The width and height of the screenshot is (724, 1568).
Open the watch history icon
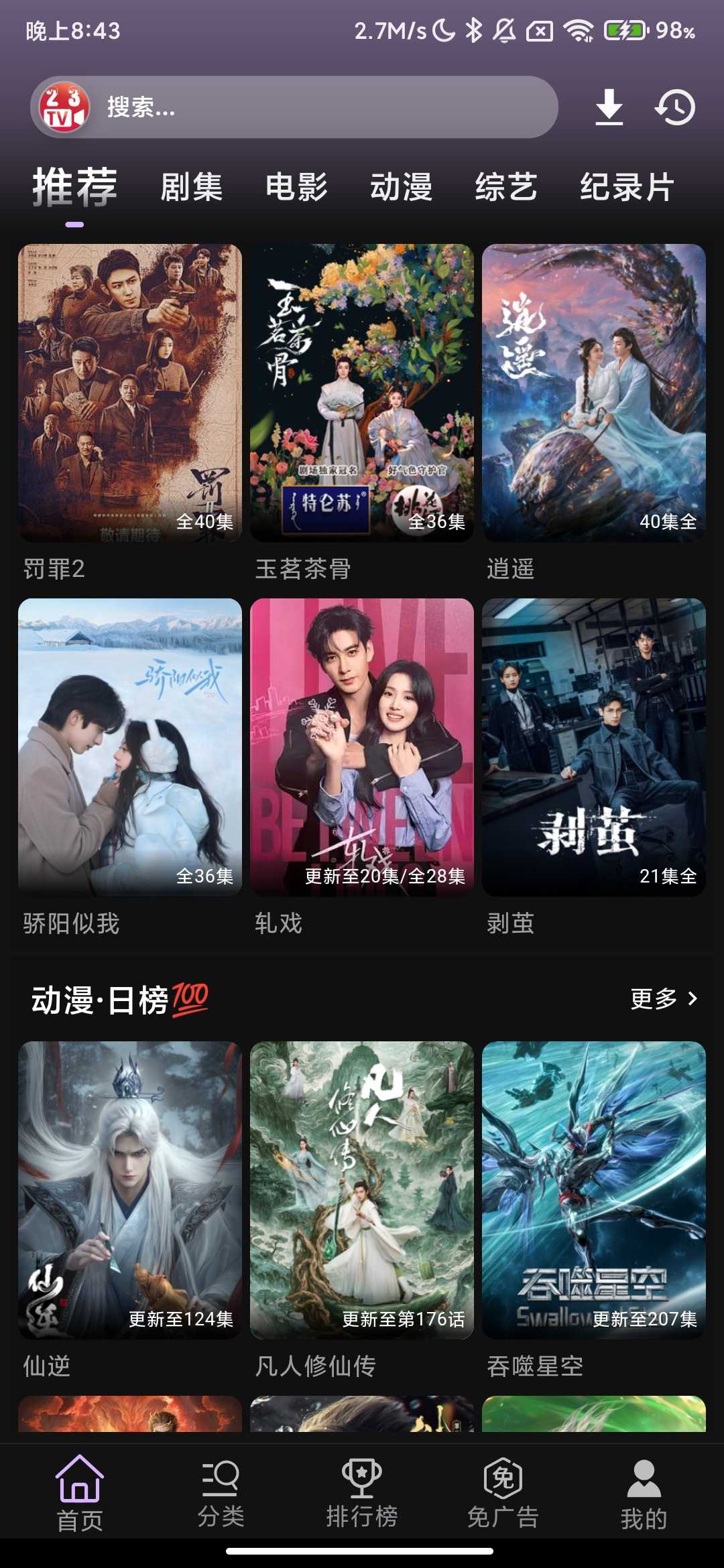[x=675, y=107]
